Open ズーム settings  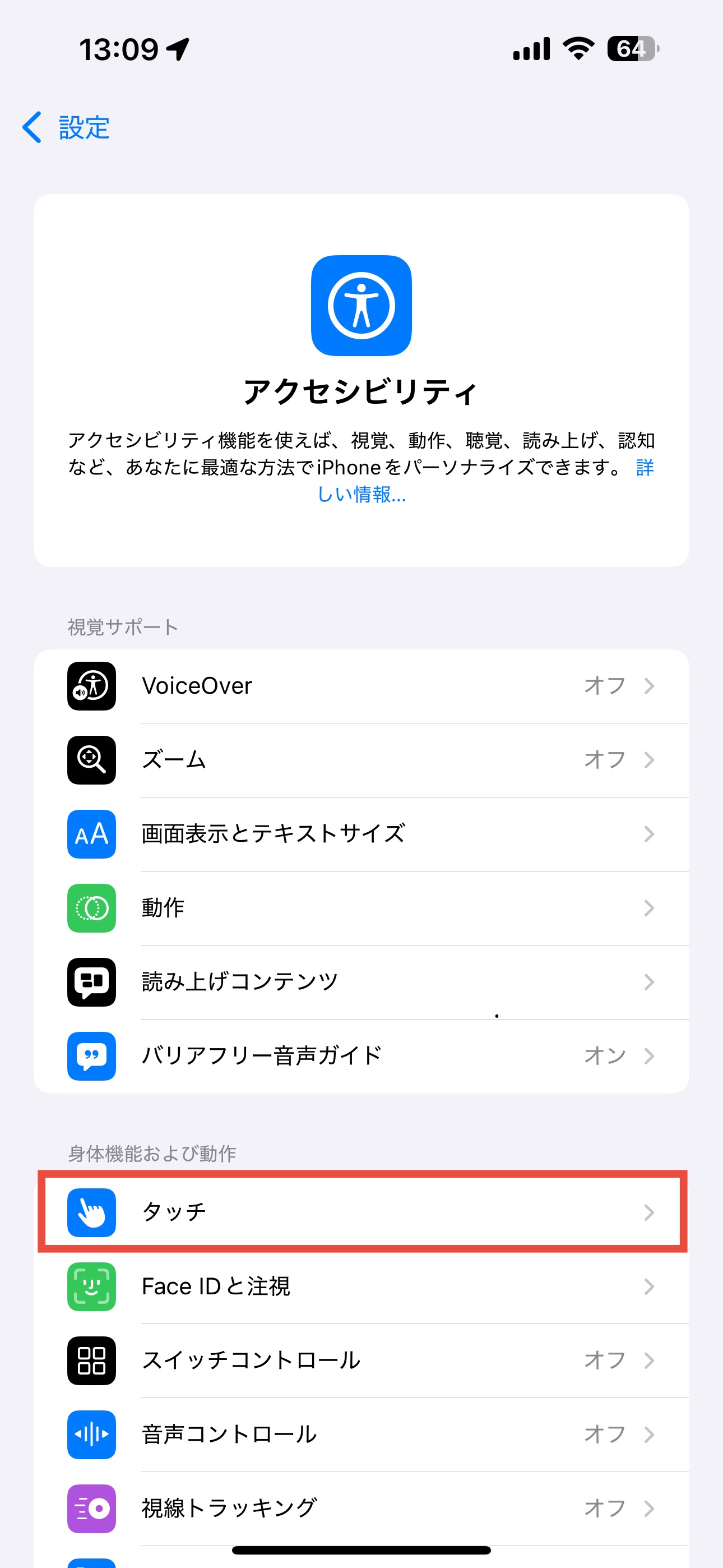coord(361,760)
